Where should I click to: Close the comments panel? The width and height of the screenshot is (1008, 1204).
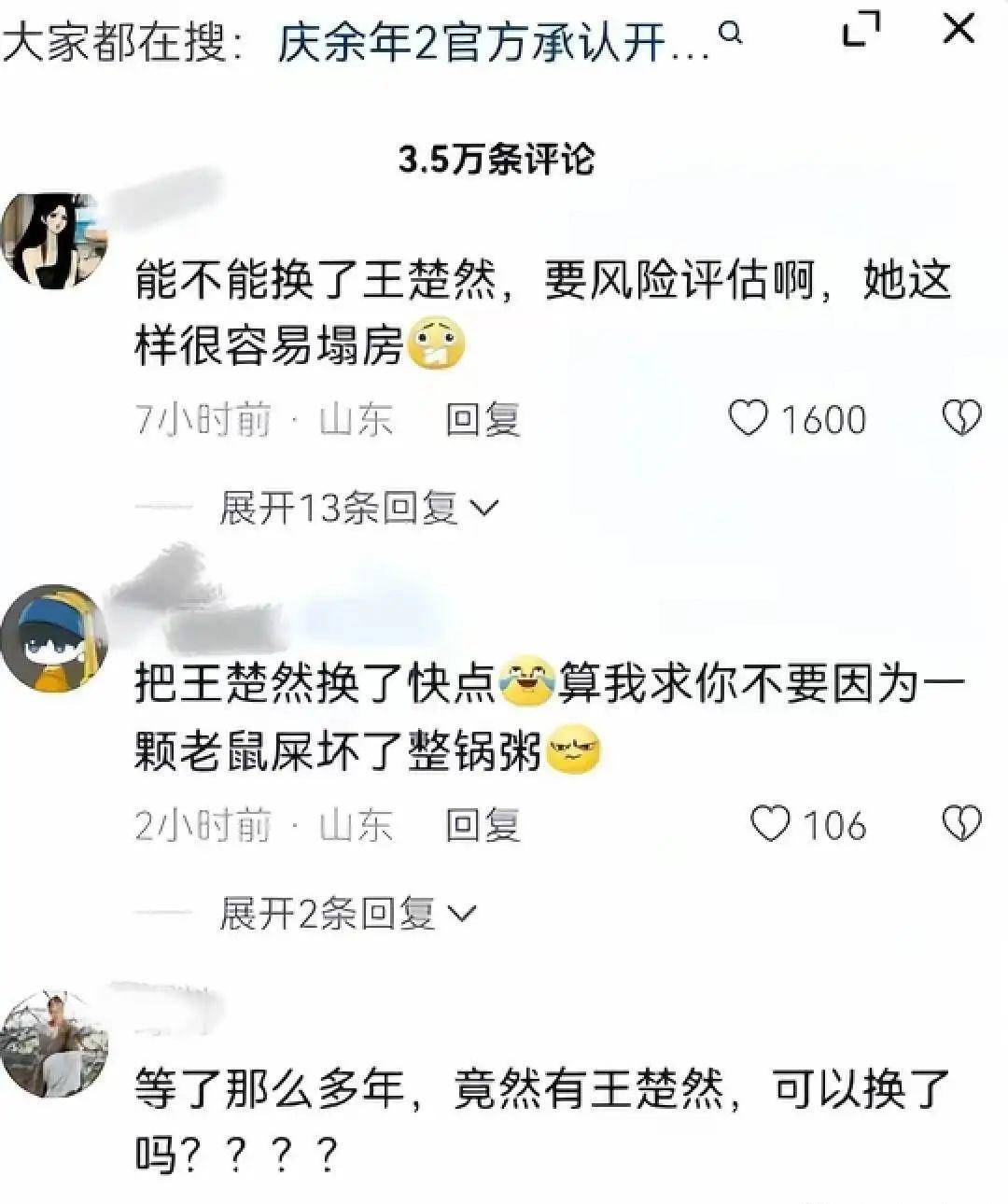click(959, 30)
